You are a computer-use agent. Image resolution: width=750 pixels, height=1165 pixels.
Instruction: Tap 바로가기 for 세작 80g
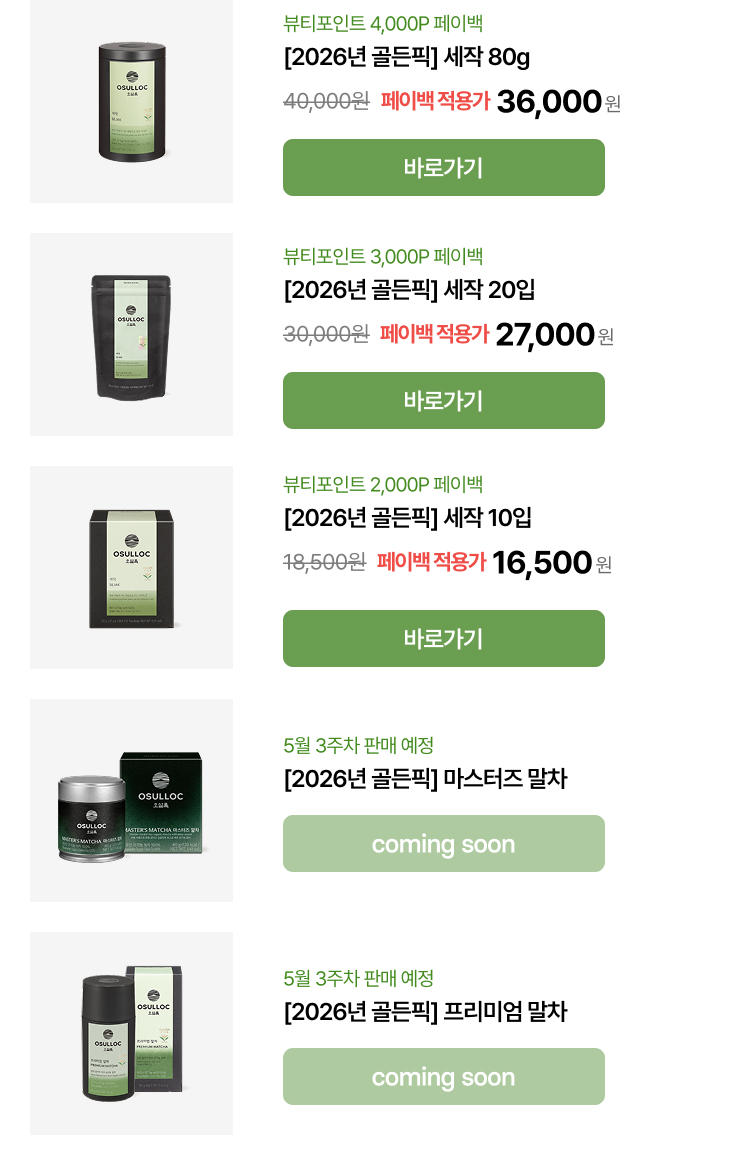click(443, 167)
